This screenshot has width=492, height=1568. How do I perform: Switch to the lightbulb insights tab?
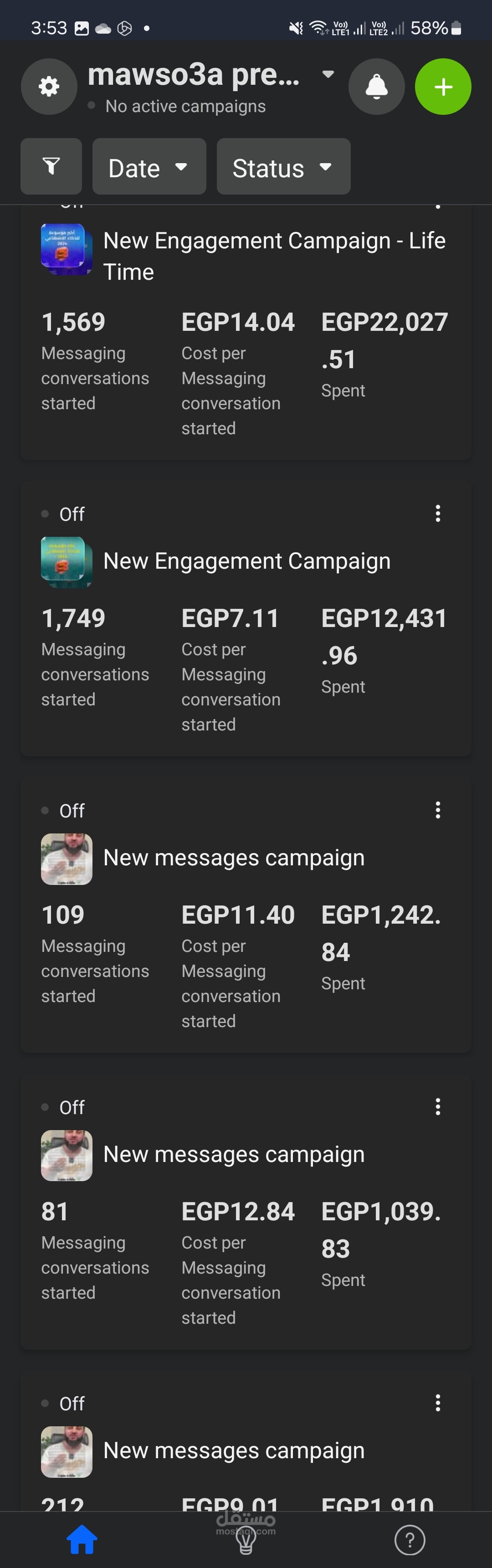coord(246,1540)
